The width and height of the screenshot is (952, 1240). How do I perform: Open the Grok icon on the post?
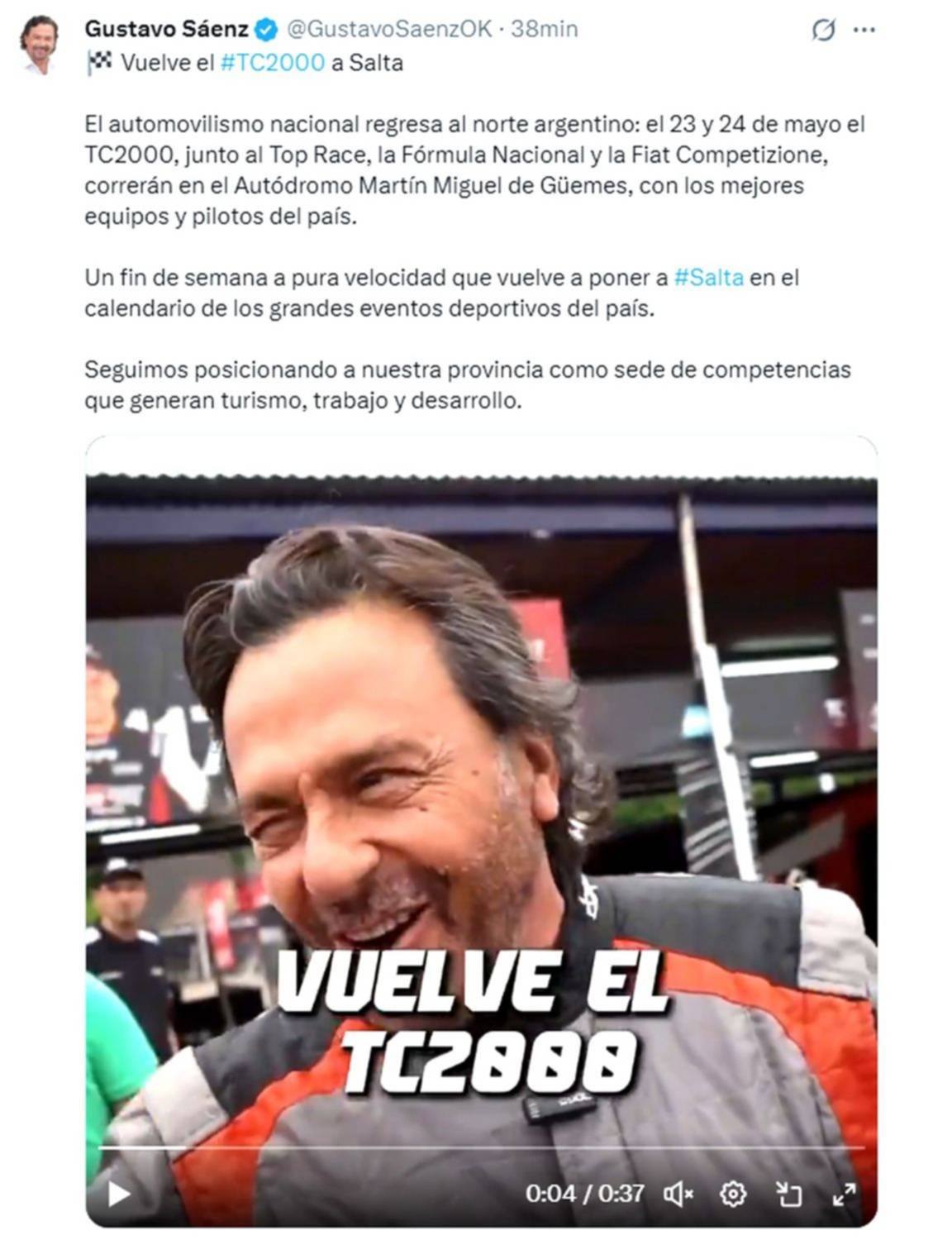click(822, 31)
